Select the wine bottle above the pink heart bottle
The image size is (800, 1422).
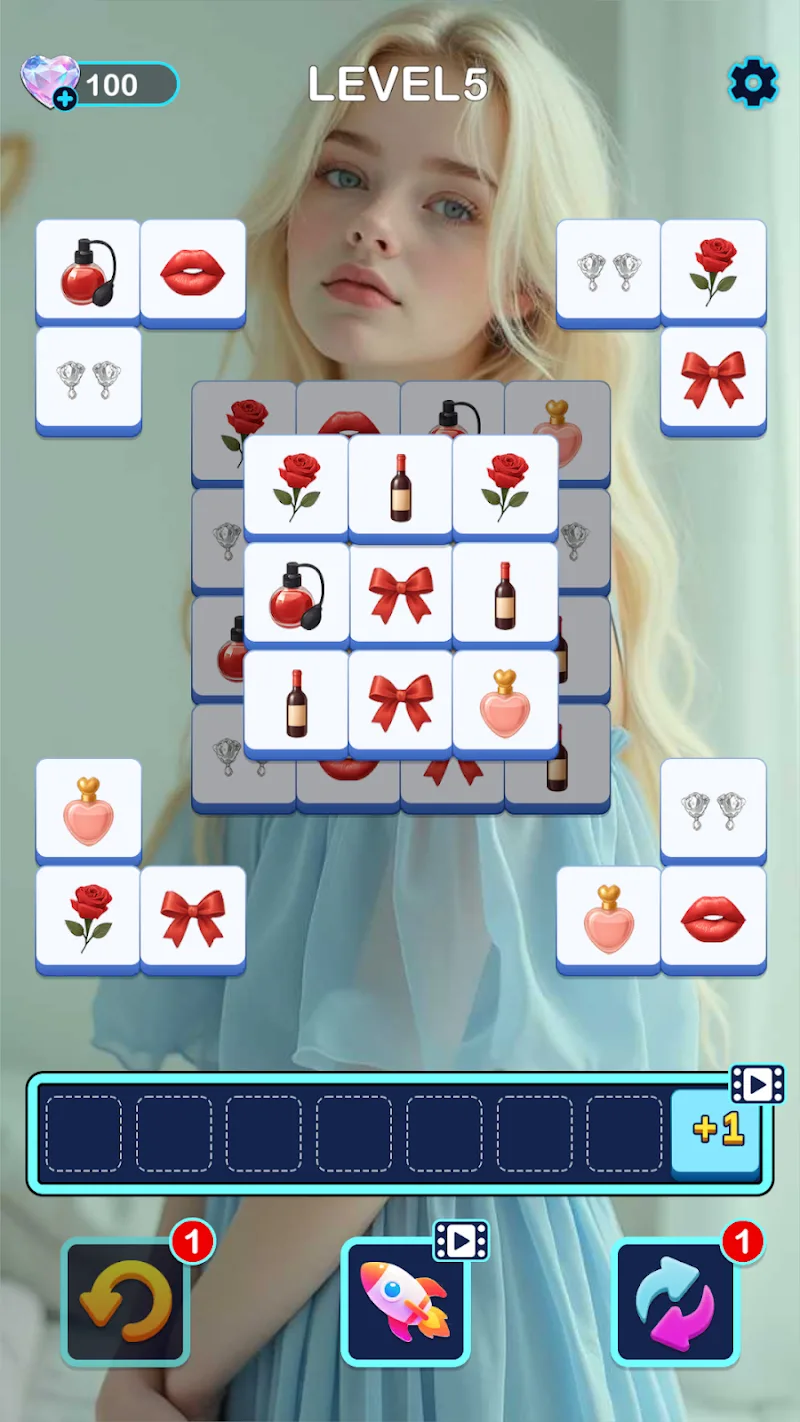505,596
